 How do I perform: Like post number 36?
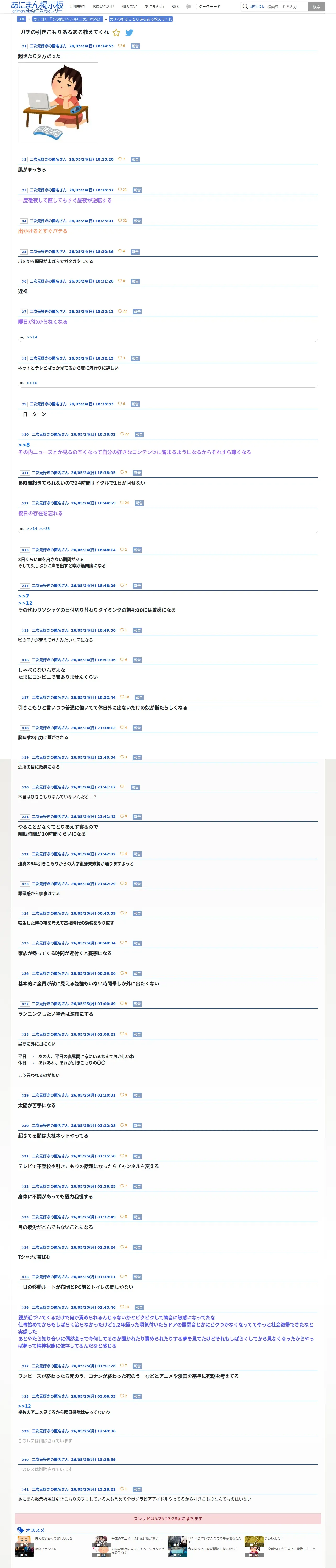coord(124,1307)
